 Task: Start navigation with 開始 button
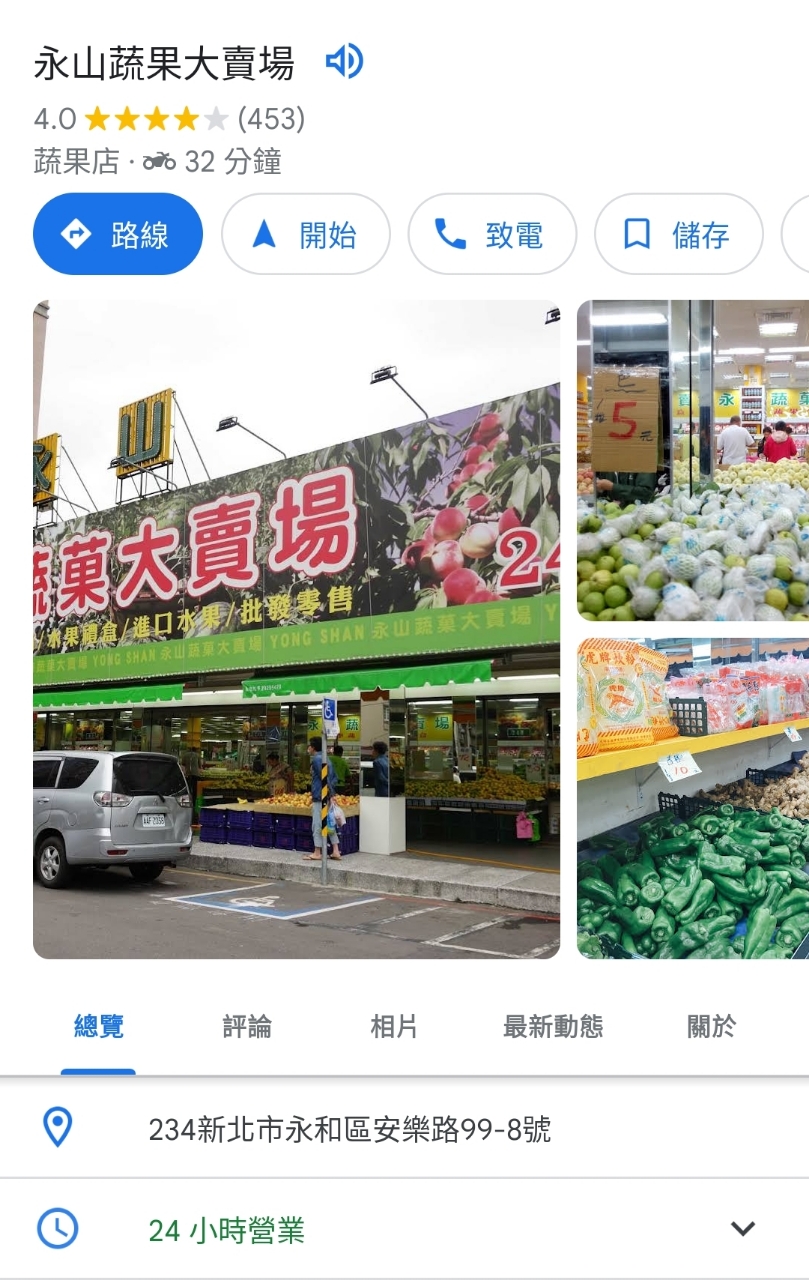tap(305, 234)
